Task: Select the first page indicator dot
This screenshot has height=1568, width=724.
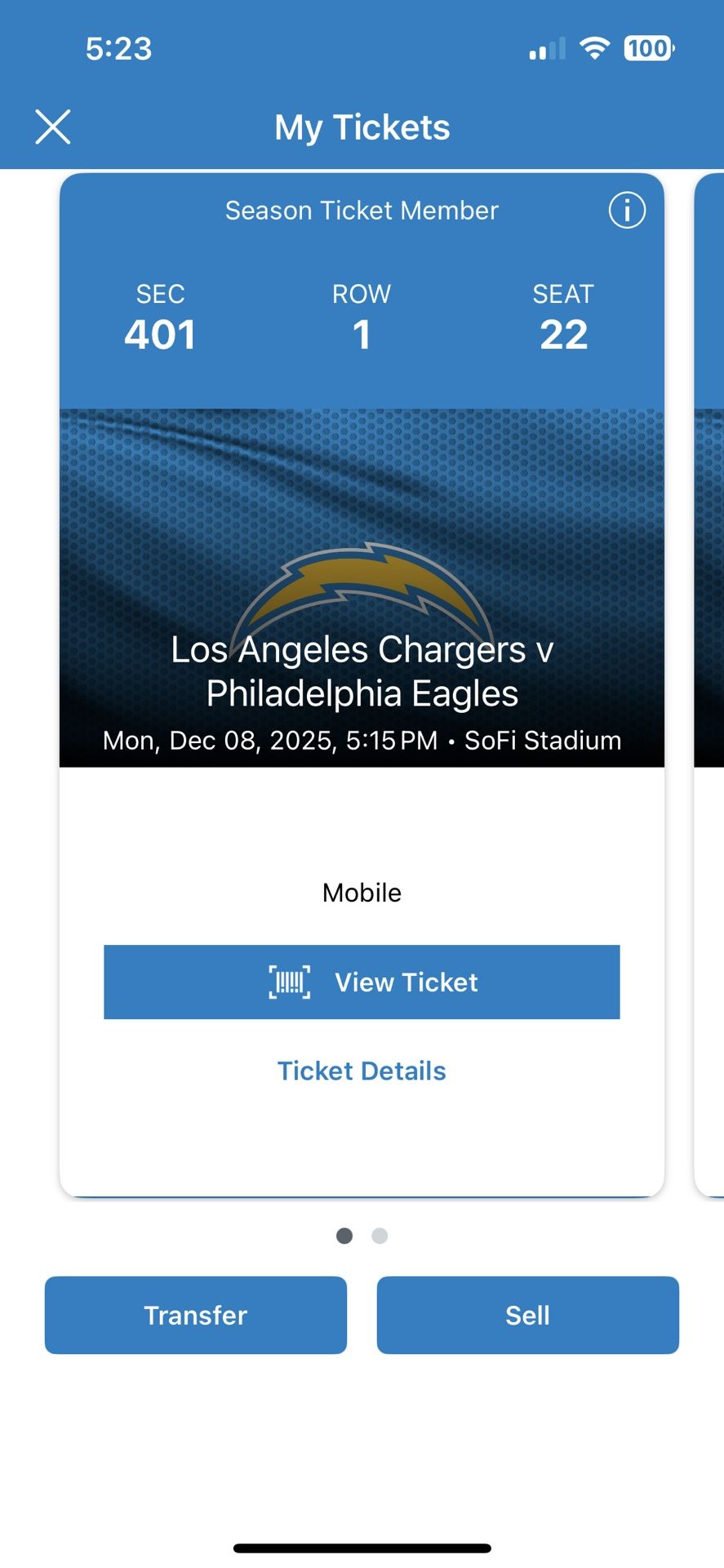Action: 344,1236
